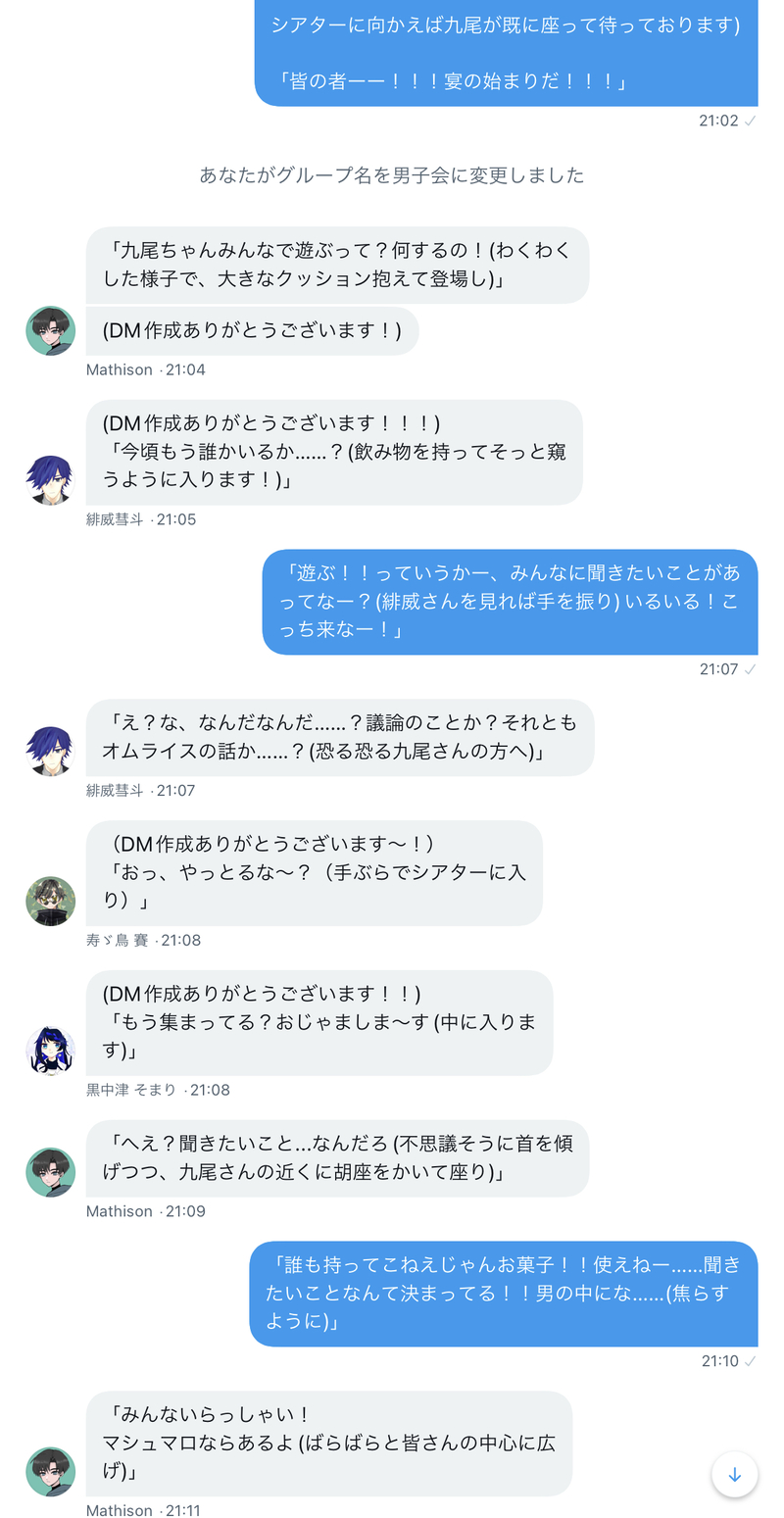
Task: Open Mathison's avatar beside the 21:09 message
Action: coord(50,1172)
